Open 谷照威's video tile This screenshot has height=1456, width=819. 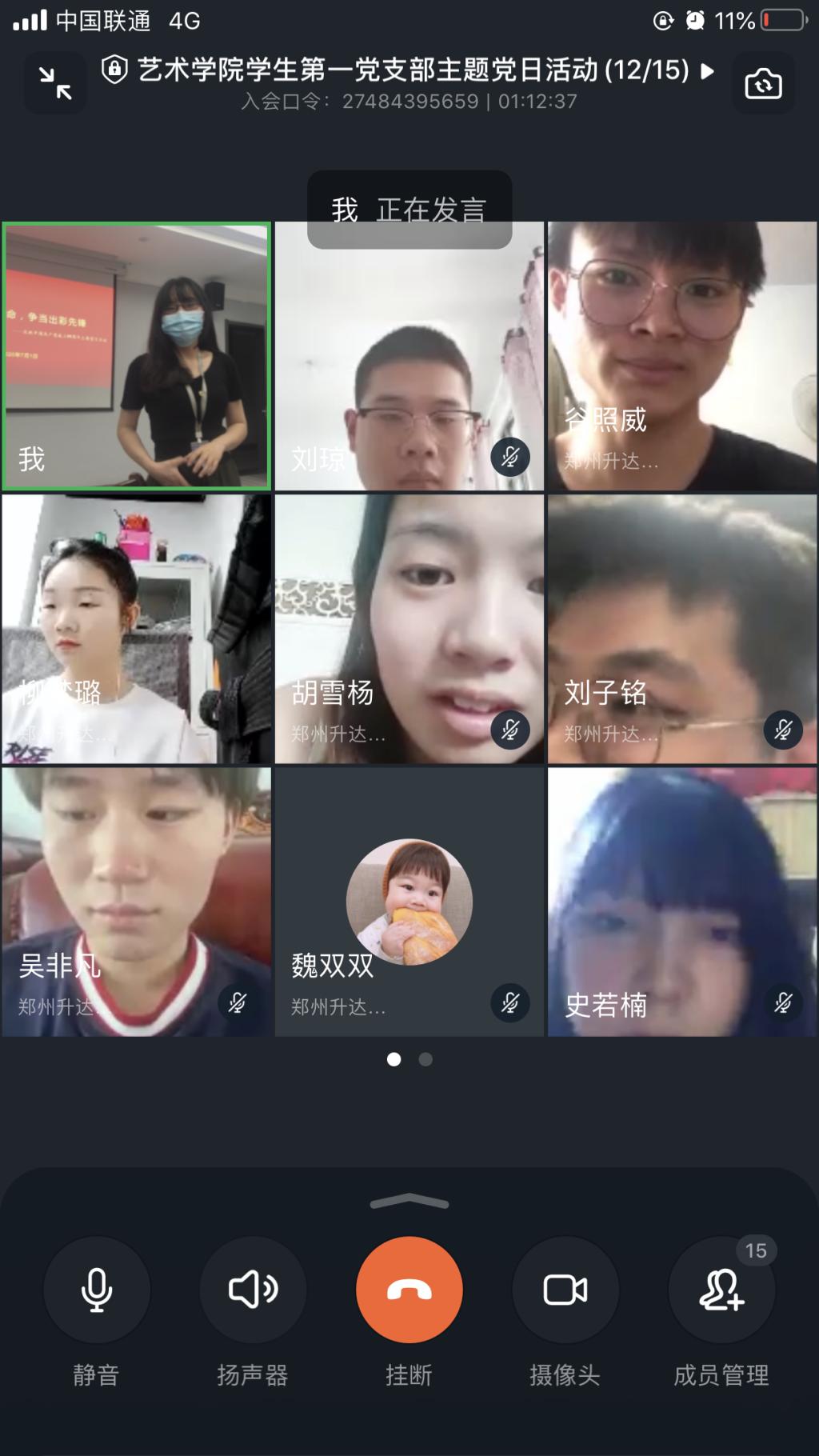tap(682, 356)
